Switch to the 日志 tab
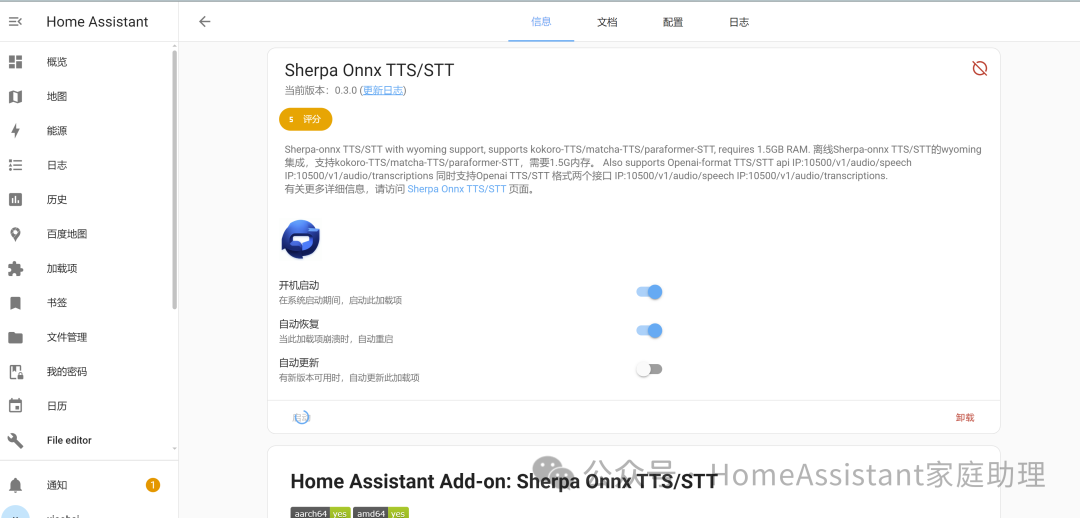Image resolution: width=1080 pixels, height=518 pixels. point(739,22)
